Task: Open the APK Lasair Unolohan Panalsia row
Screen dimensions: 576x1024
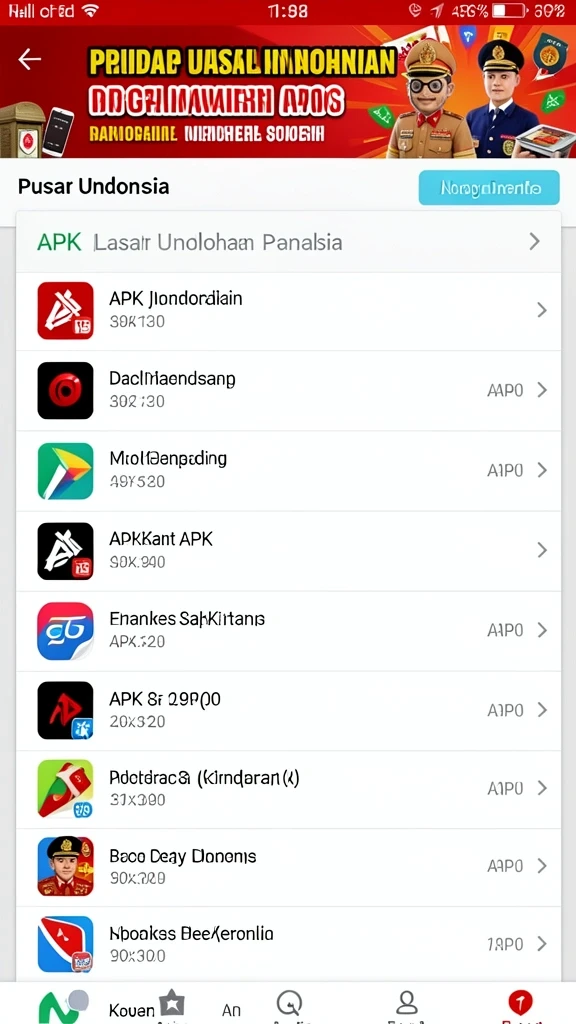Action: 288,242
